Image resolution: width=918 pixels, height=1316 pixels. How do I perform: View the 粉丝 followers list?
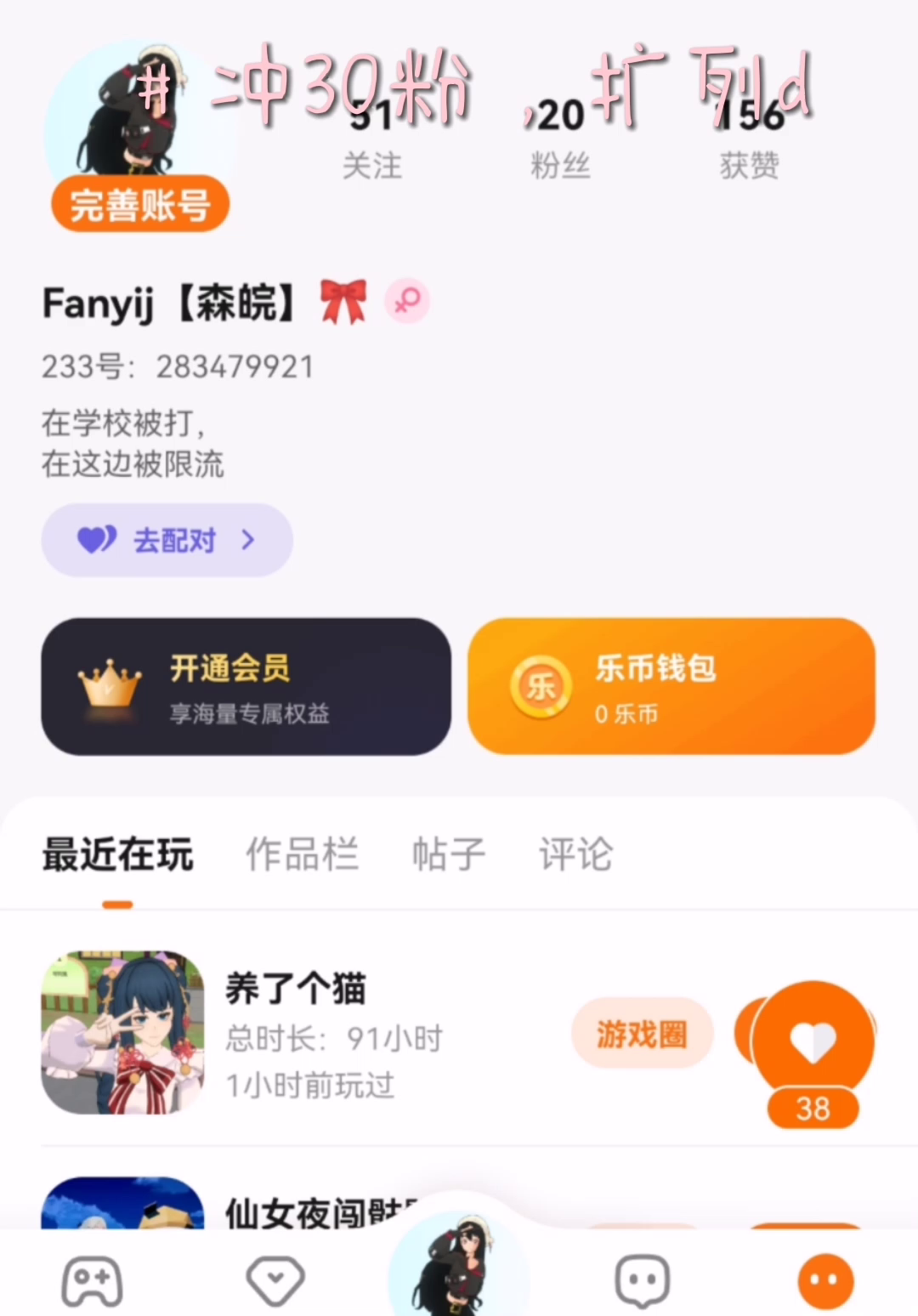pyautogui.click(x=559, y=140)
